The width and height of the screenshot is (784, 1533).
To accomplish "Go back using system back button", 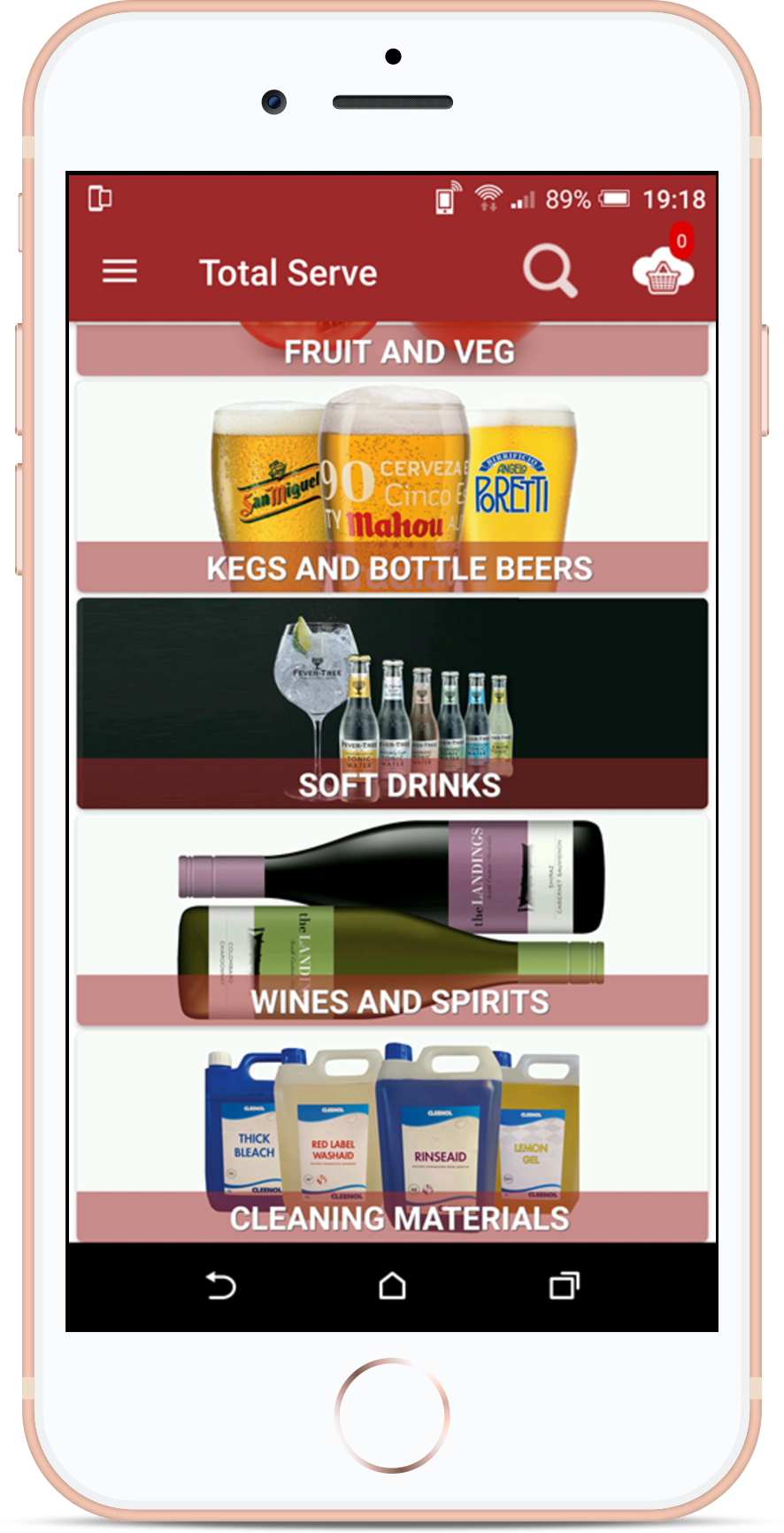I will coord(221,1285).
